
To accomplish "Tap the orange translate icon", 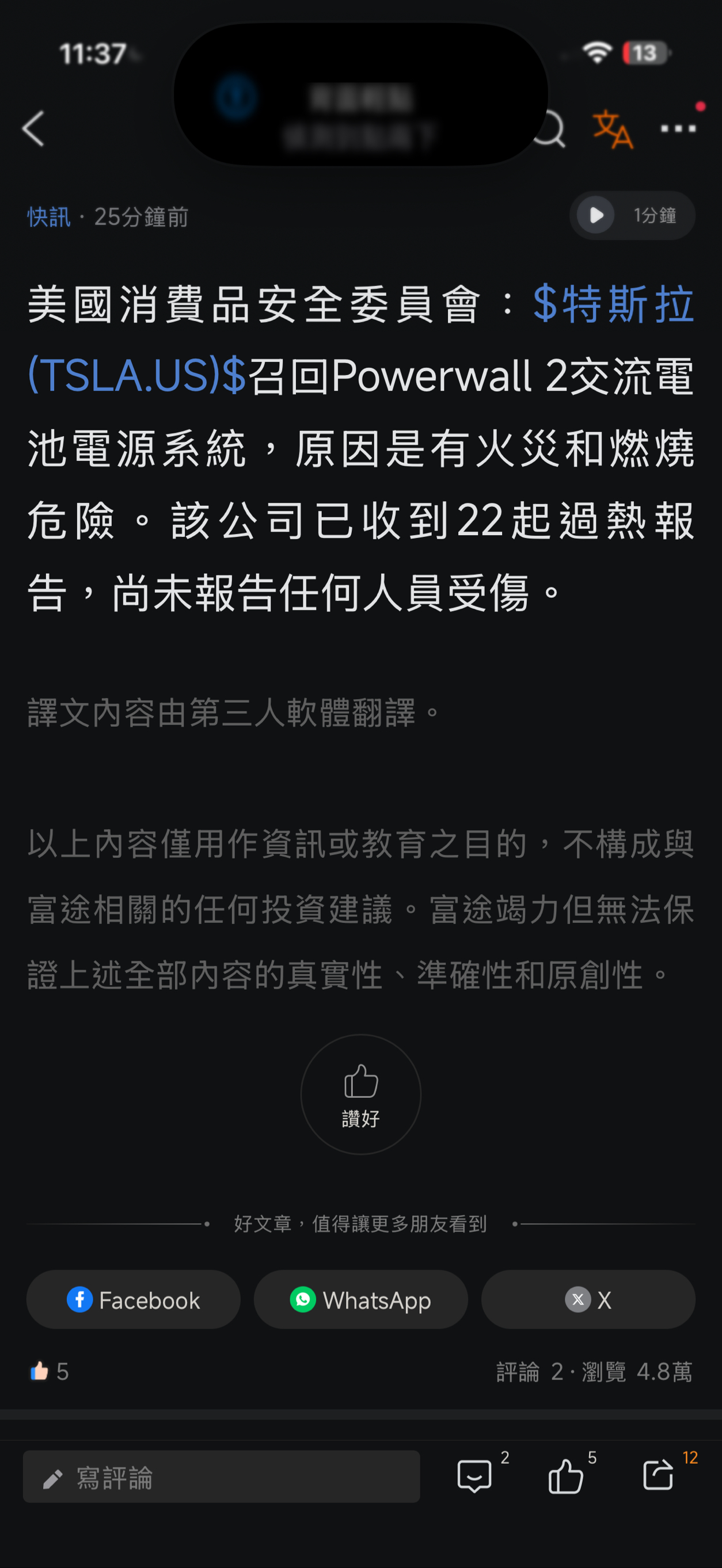I will (613, 129).
